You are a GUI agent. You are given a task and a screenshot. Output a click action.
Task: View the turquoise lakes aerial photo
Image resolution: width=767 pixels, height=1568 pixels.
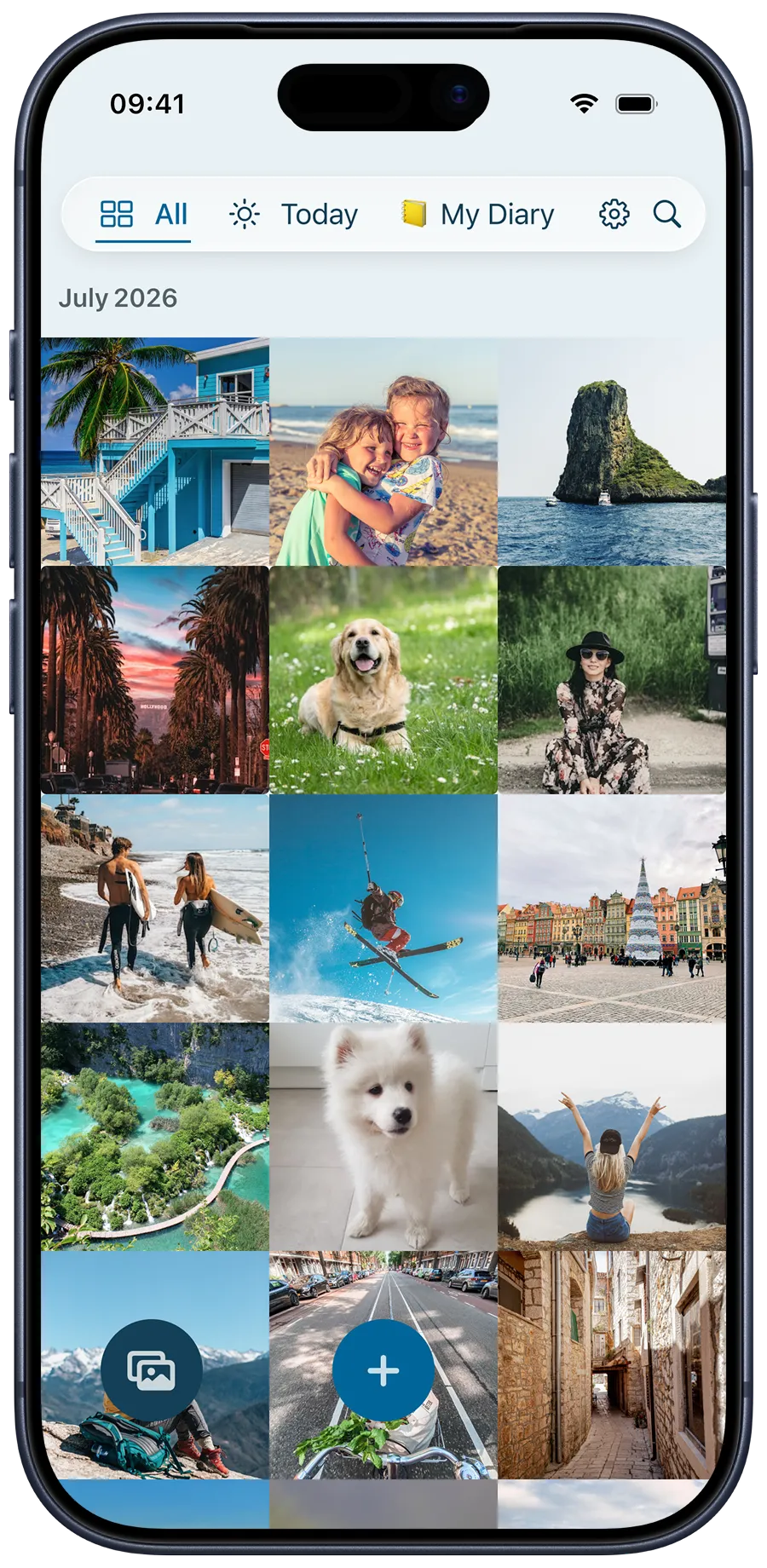click(155, 1137)
